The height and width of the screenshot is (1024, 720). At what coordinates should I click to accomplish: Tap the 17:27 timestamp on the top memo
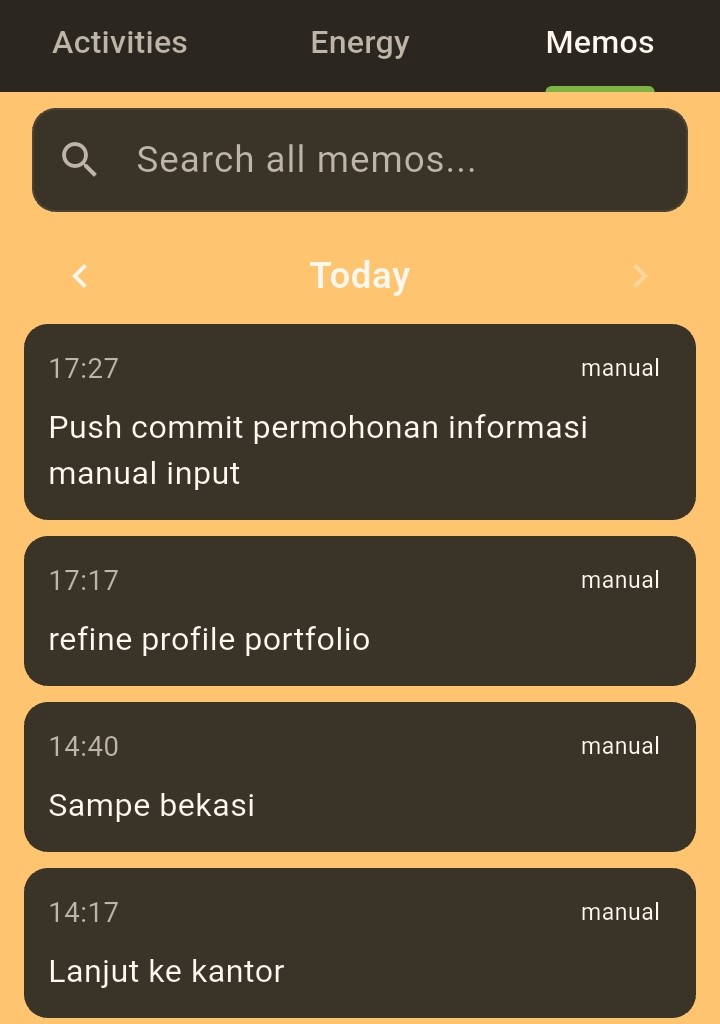(x=84, y=368)
